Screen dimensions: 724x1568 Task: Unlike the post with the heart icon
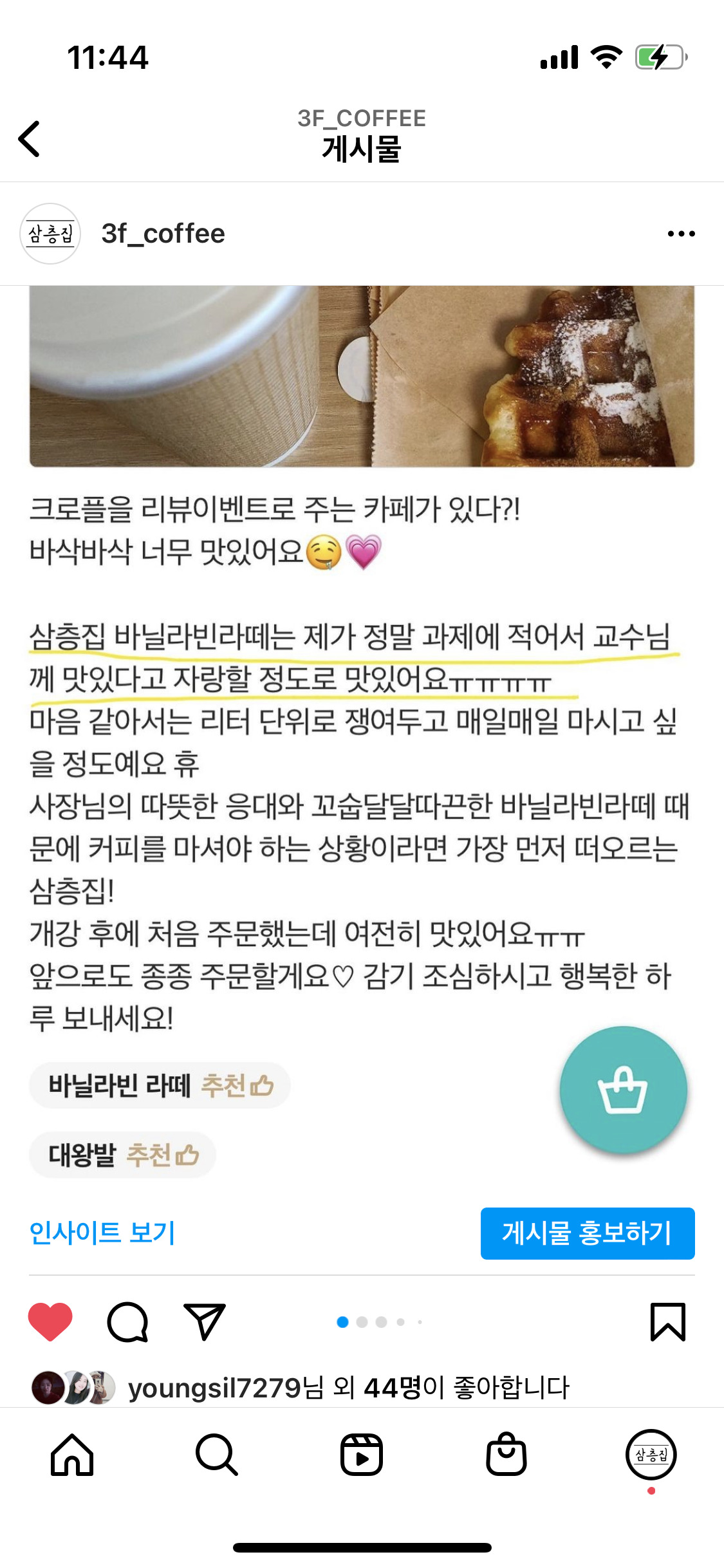50,1321
